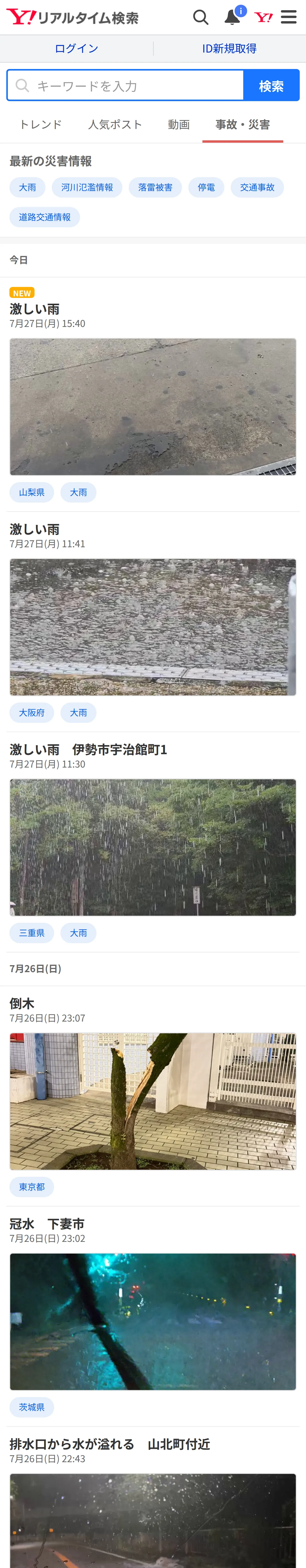This screenshot has height=1568, width=306.
Task: Select the 河川氾濫情報 chip
Action: pos(87,187)
